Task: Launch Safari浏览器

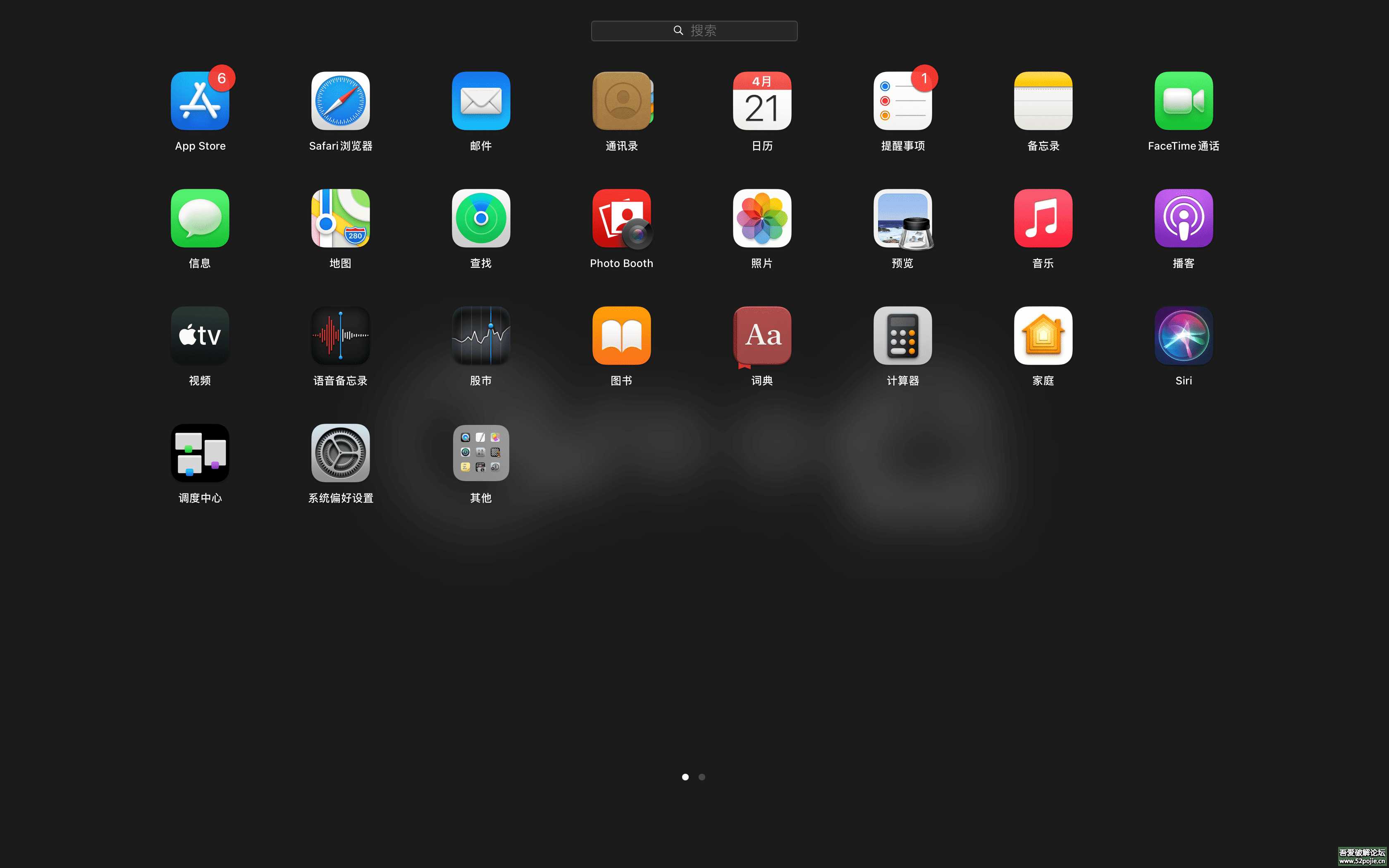Action: [x=340, y=101]
